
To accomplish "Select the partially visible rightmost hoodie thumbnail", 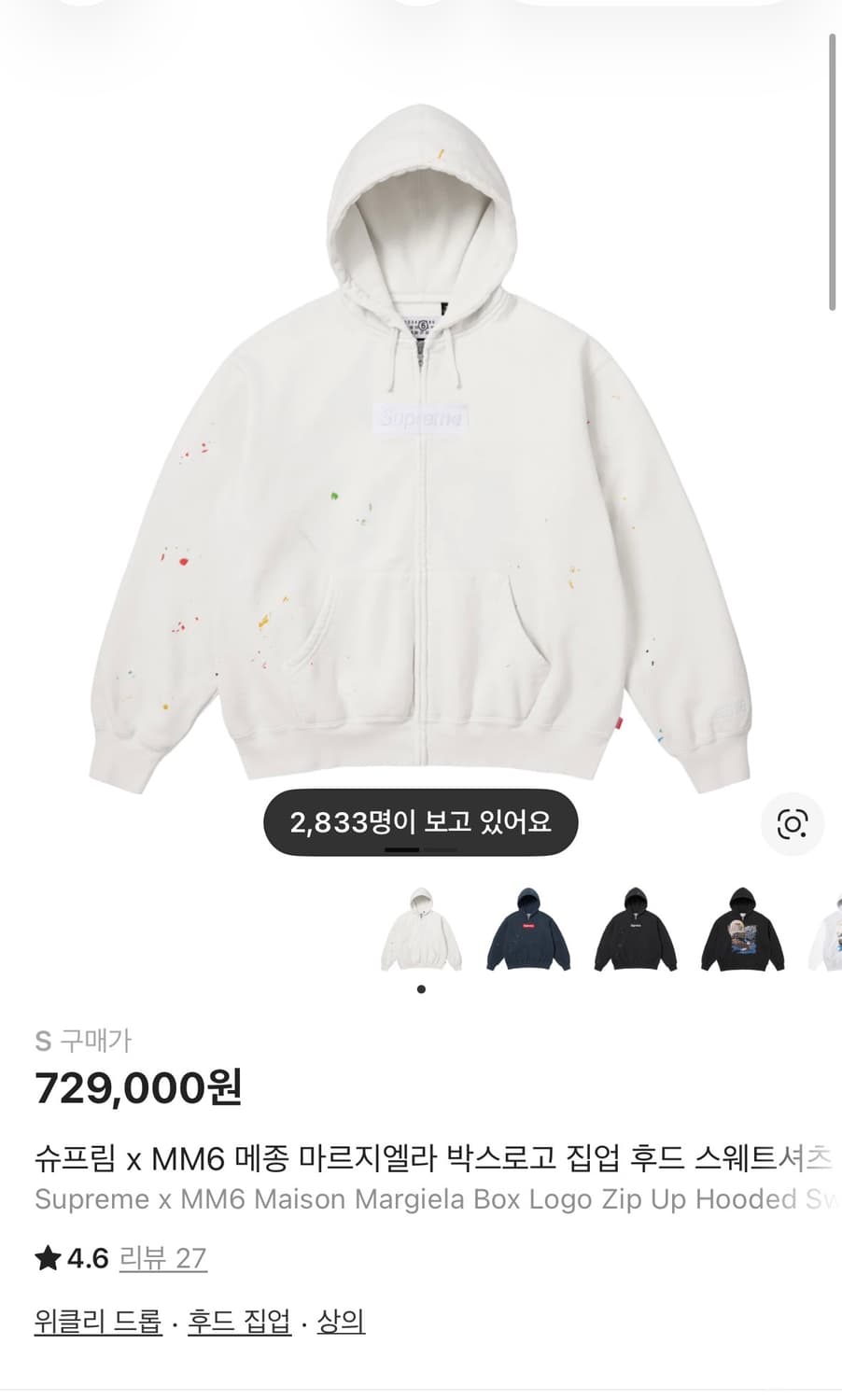I will 831,933.
